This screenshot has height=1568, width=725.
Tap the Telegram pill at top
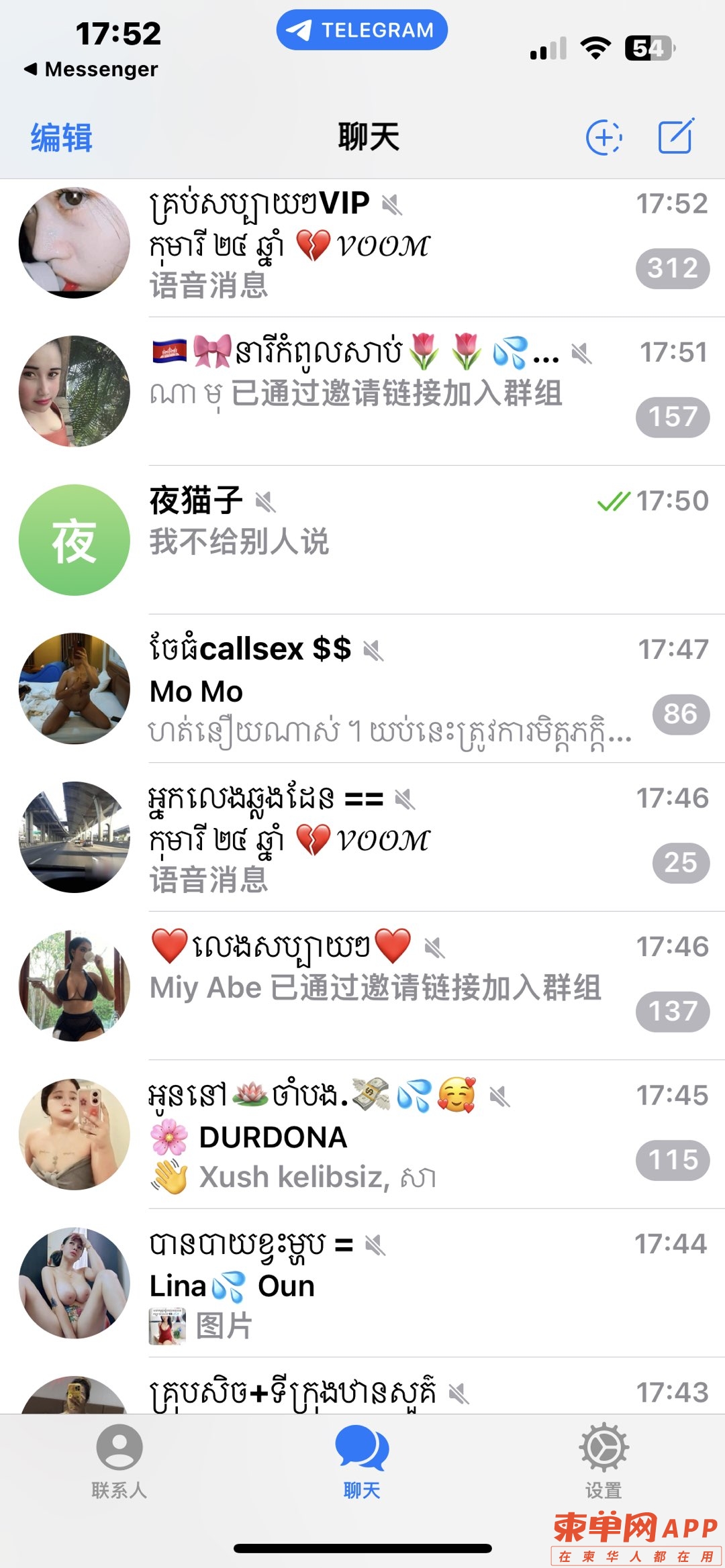pos(362,30)
